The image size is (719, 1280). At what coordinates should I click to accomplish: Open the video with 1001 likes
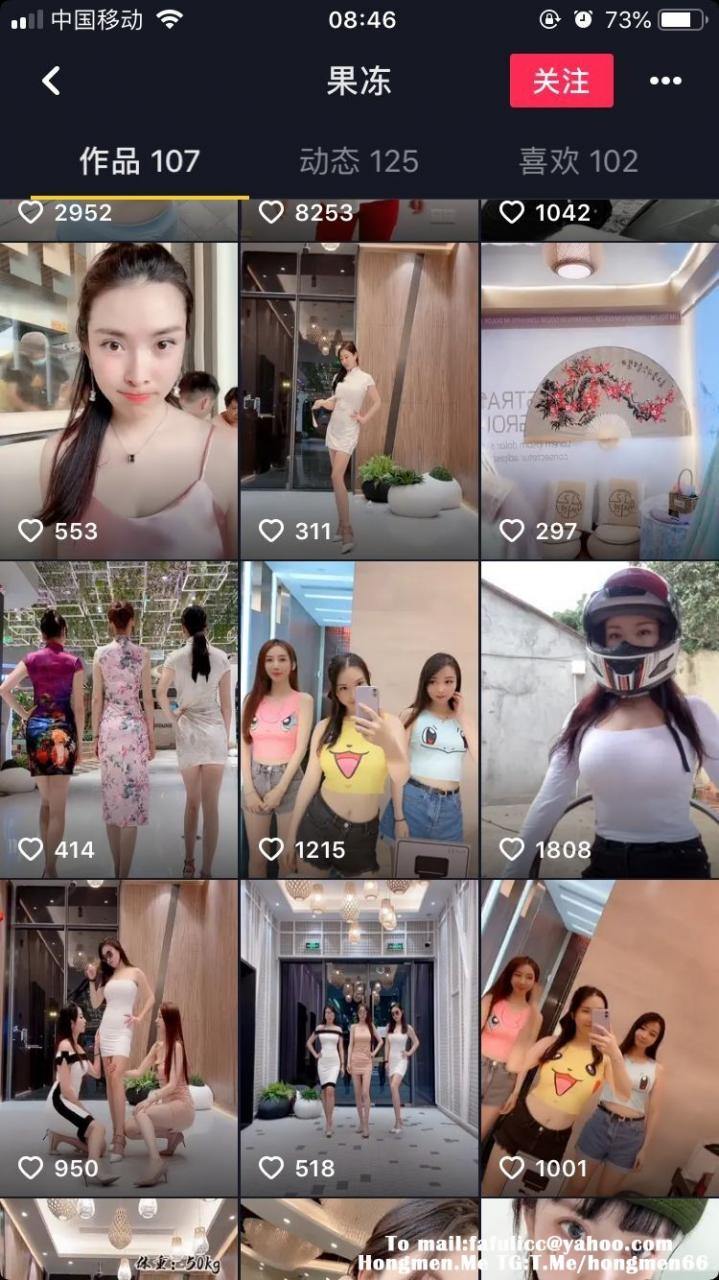pyautogui.click(x=600, y=1038)
